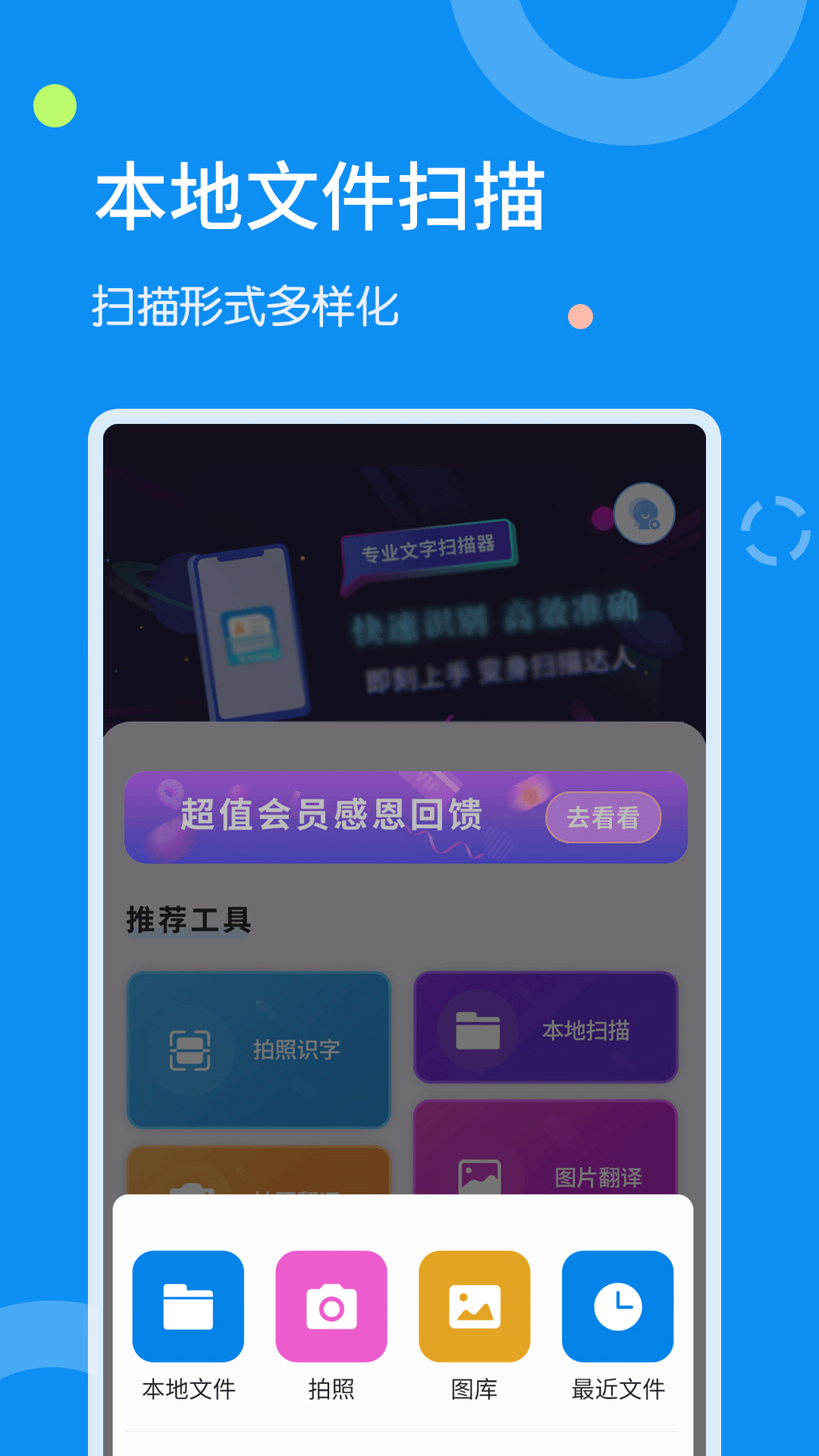Open the 图片翻译 tool card
The width and height of the screenshot is (819, 1456).
(545, 1172)
